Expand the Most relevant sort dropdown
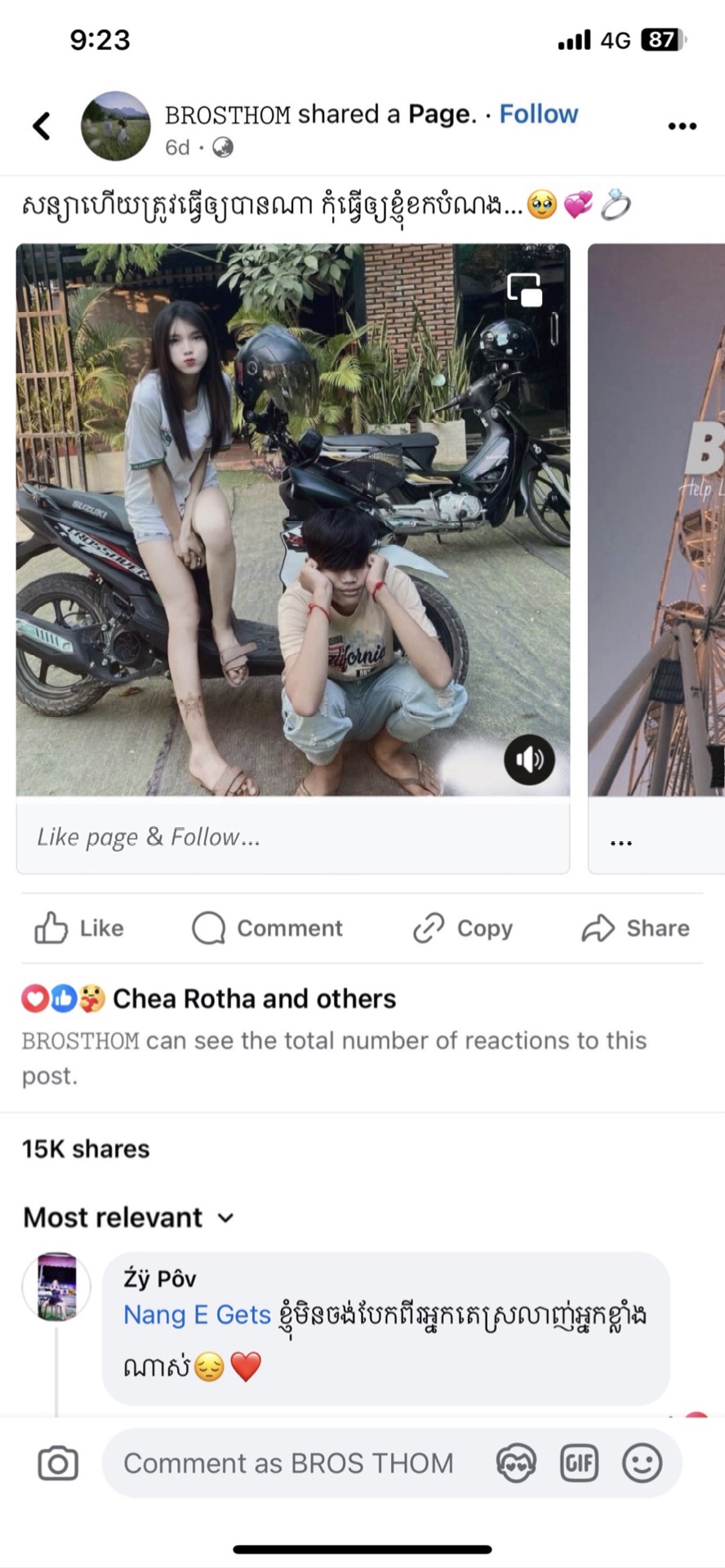 (x=128, y=1218)
